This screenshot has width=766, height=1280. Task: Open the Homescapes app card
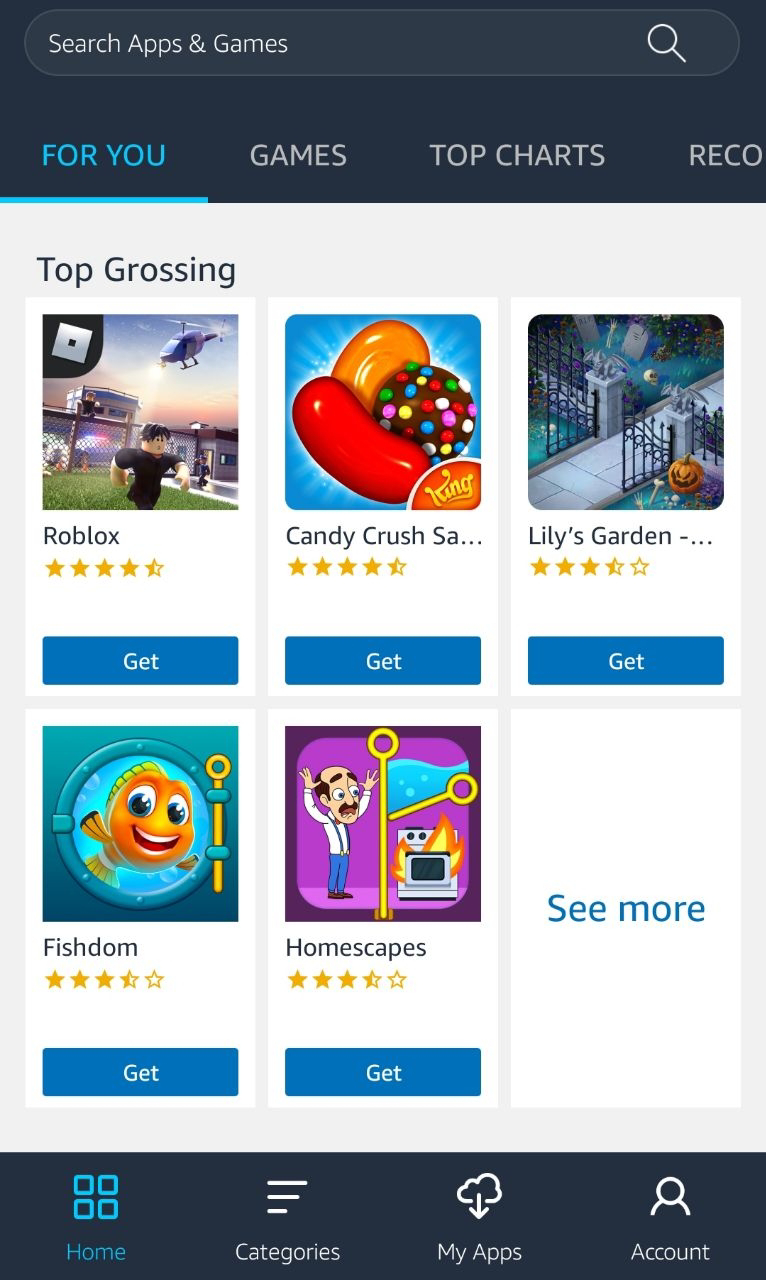point(383,823)
